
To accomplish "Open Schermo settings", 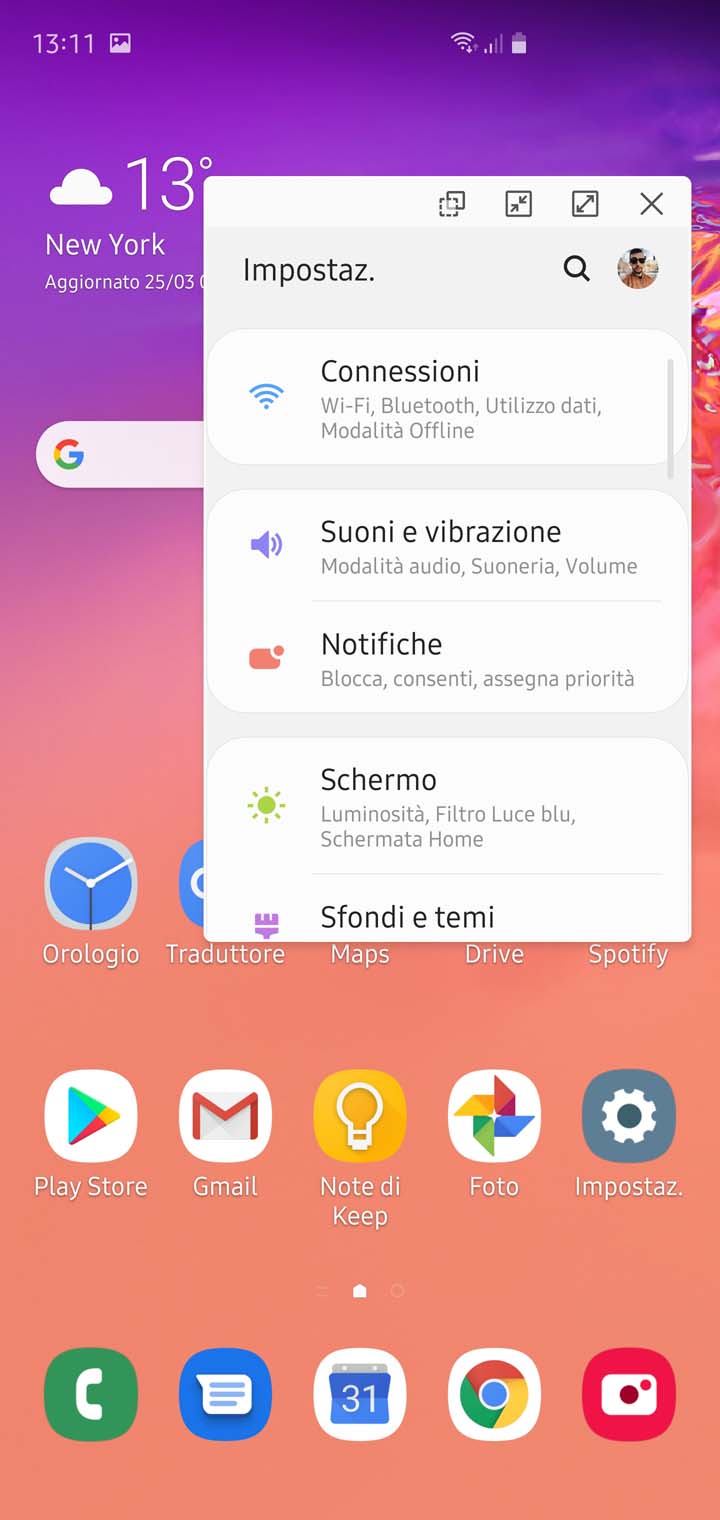I will (x=446, y=806).
